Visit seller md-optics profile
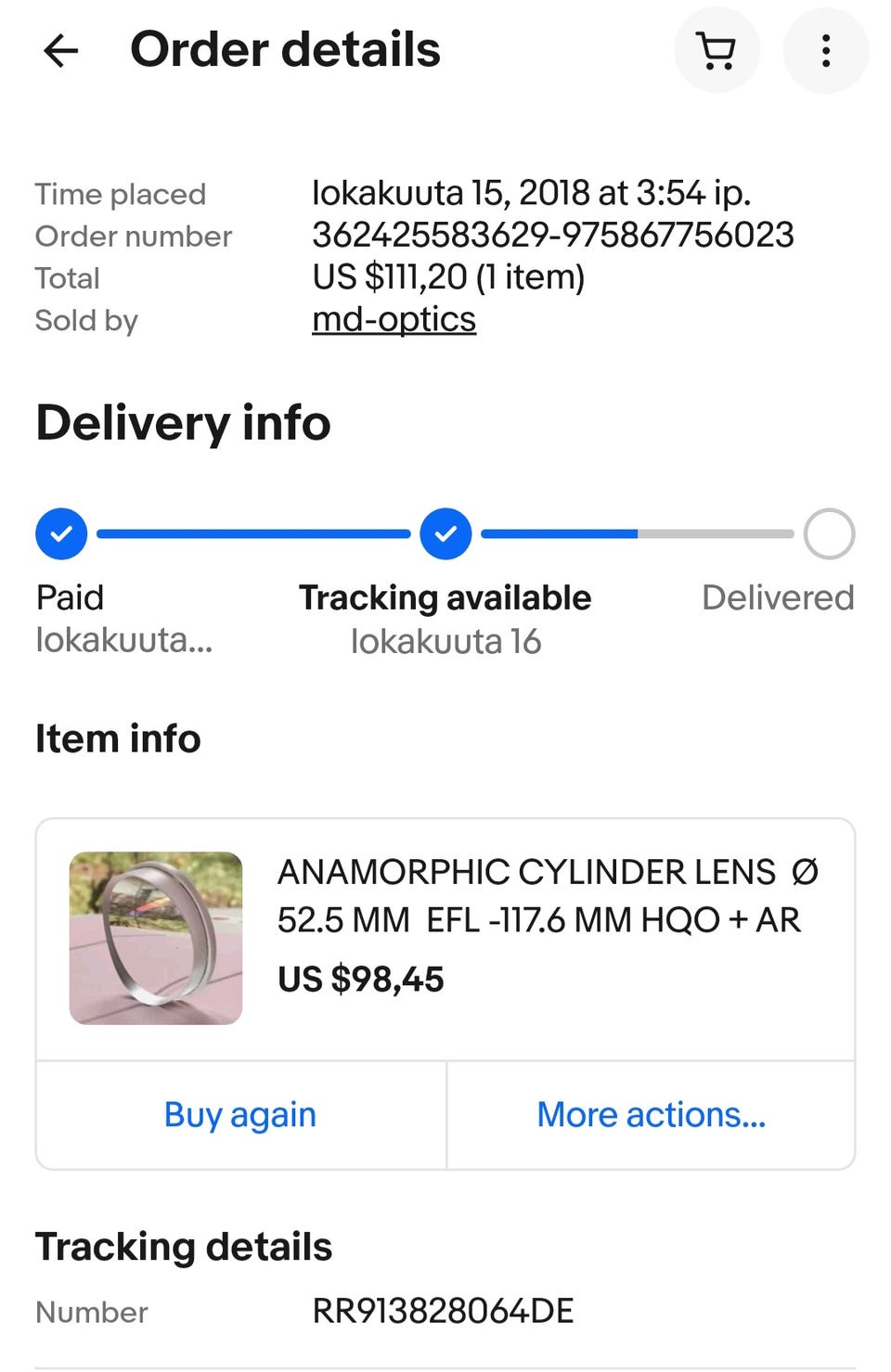The height and width of the screenshot is (1372, 891). pyautogui.click(x=394, y=319)
